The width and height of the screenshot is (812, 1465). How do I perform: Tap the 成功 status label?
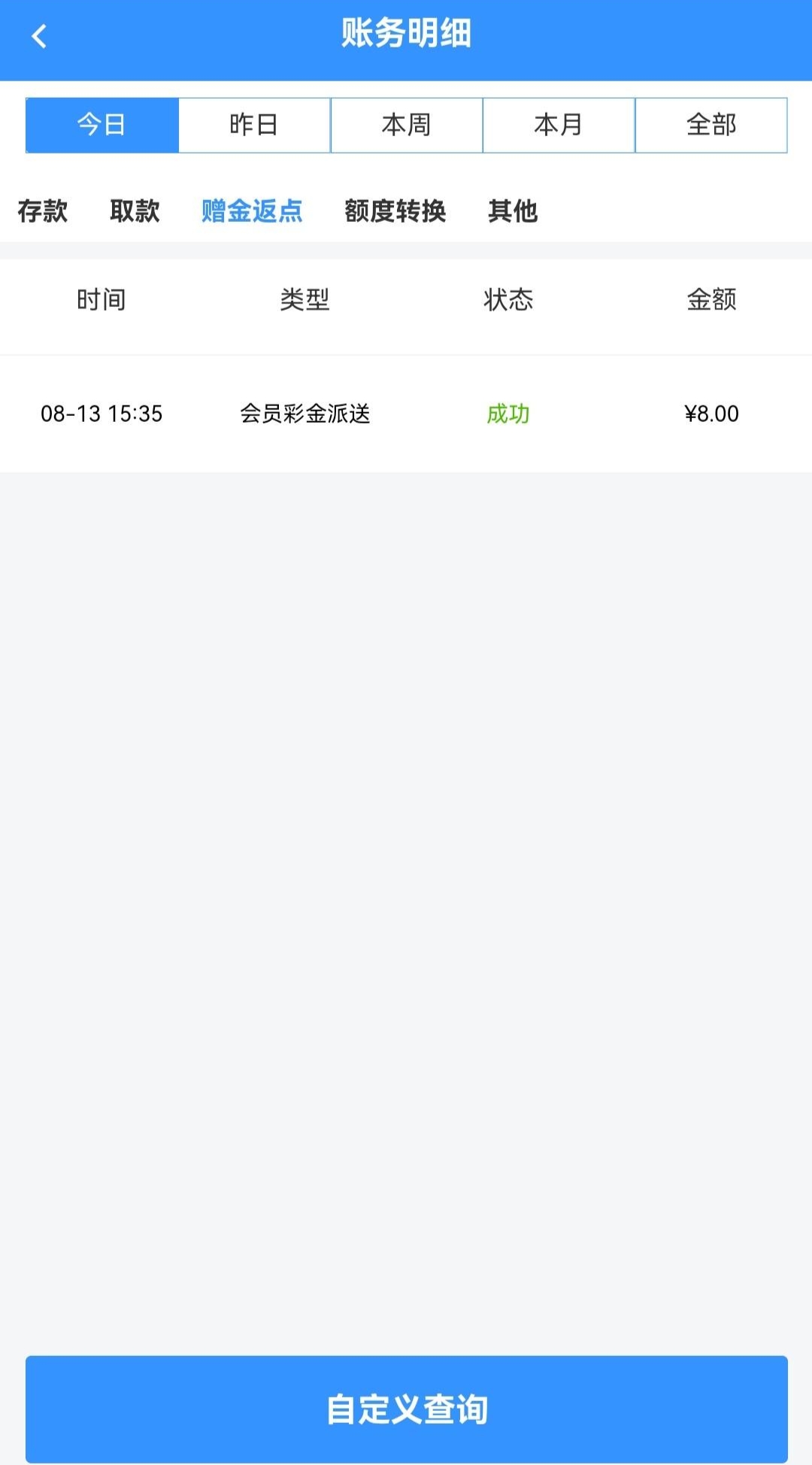pyautogui.click(x=507, y=413)
